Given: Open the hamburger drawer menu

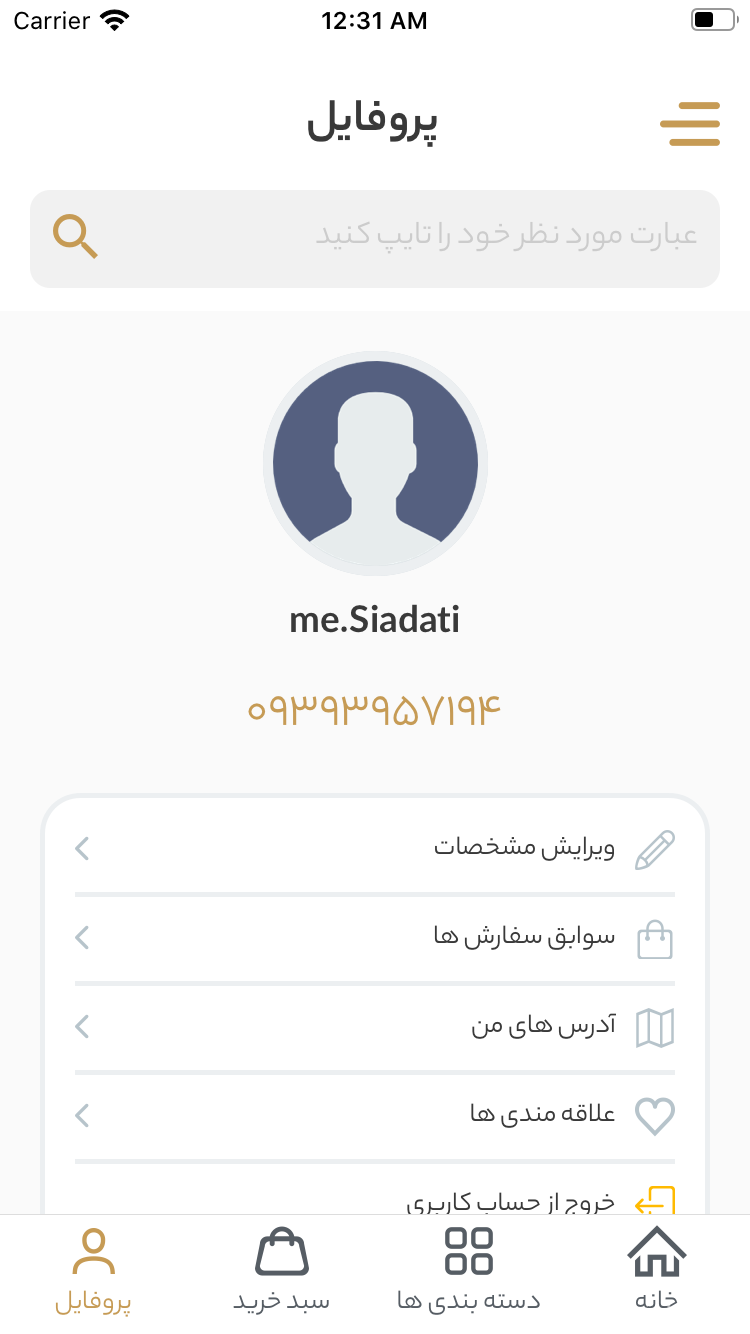Looking at the screenshot, I should pyautogui.click(x=689, y=124).
